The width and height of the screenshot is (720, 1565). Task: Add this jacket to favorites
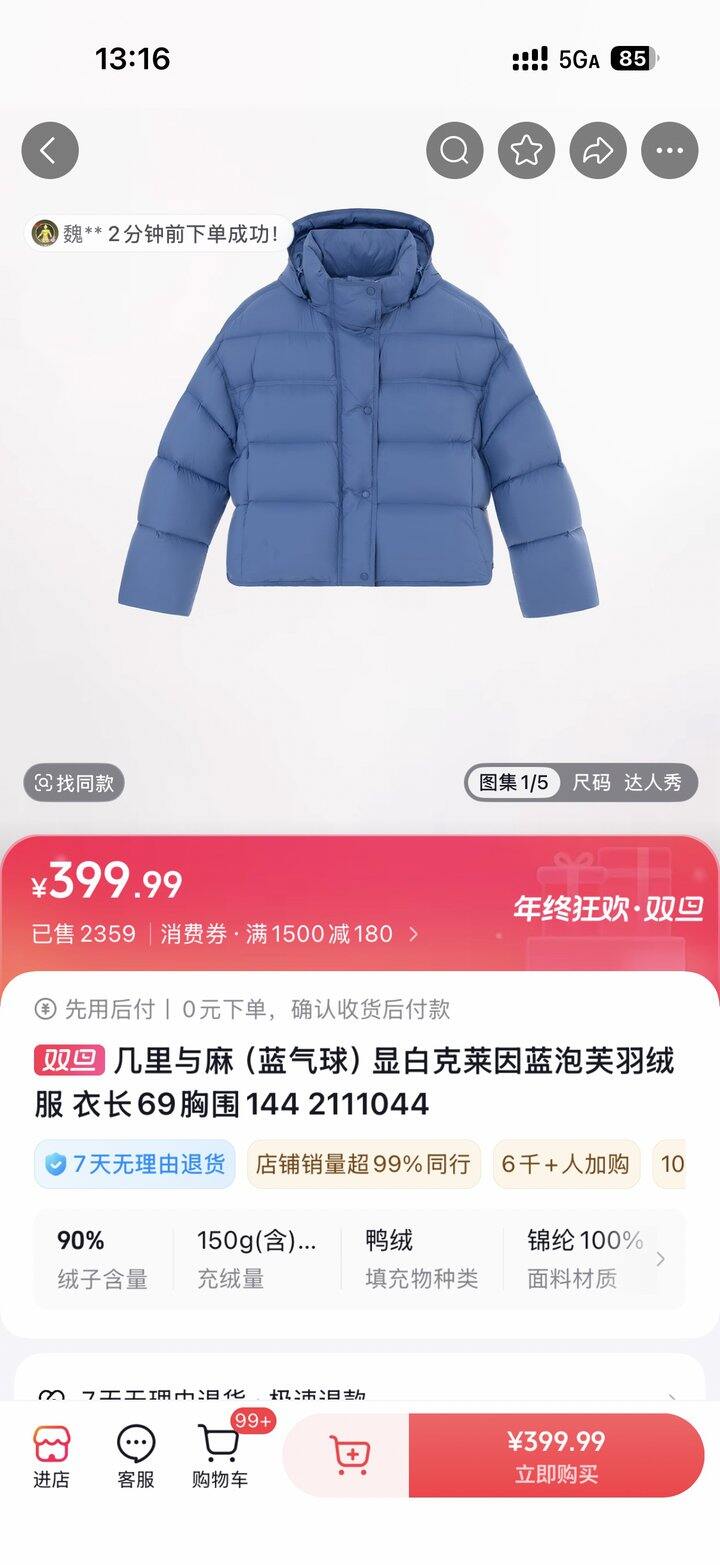pos(526,151)
